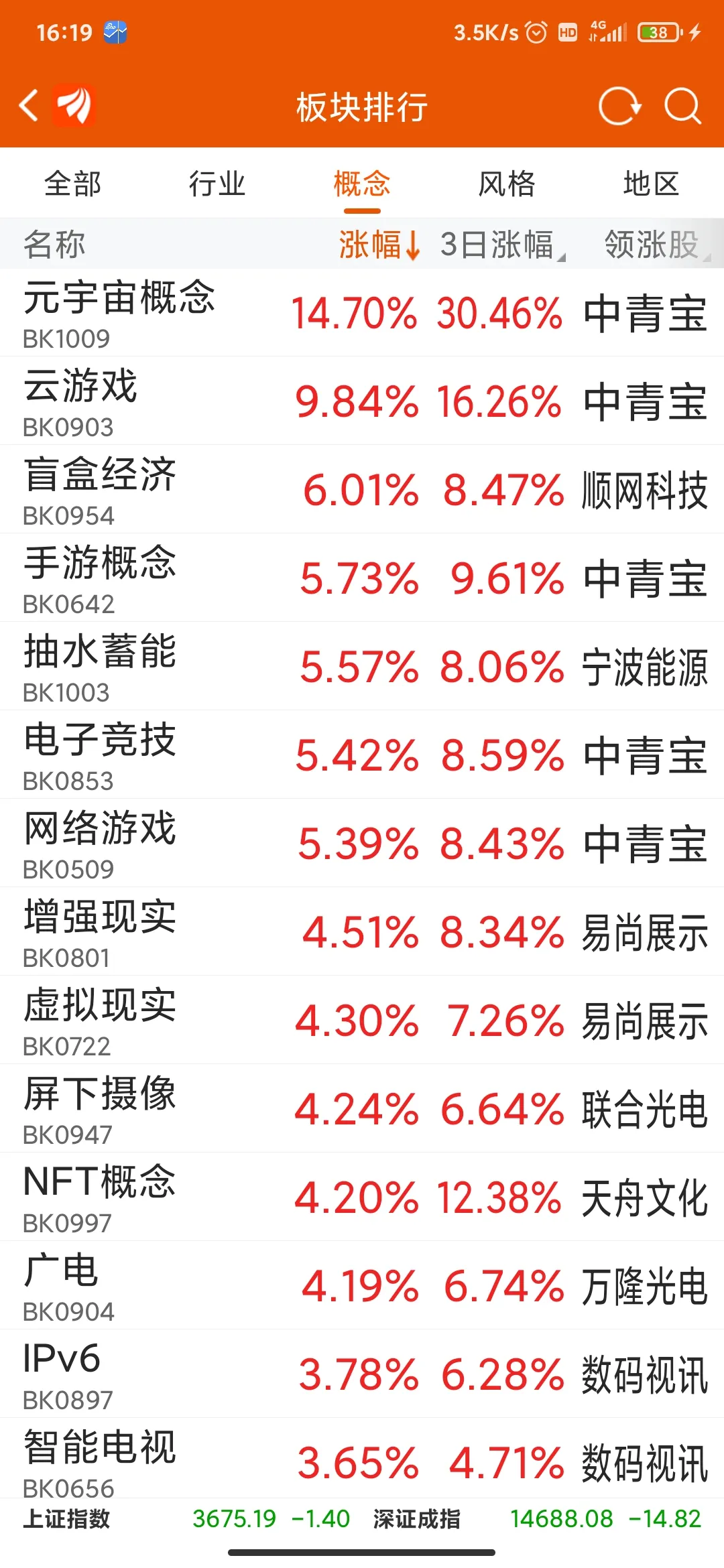724x1568 pixels.
Task: Refresh the sector ranking list
Action: pyautogui.click(x=619, y=106)
